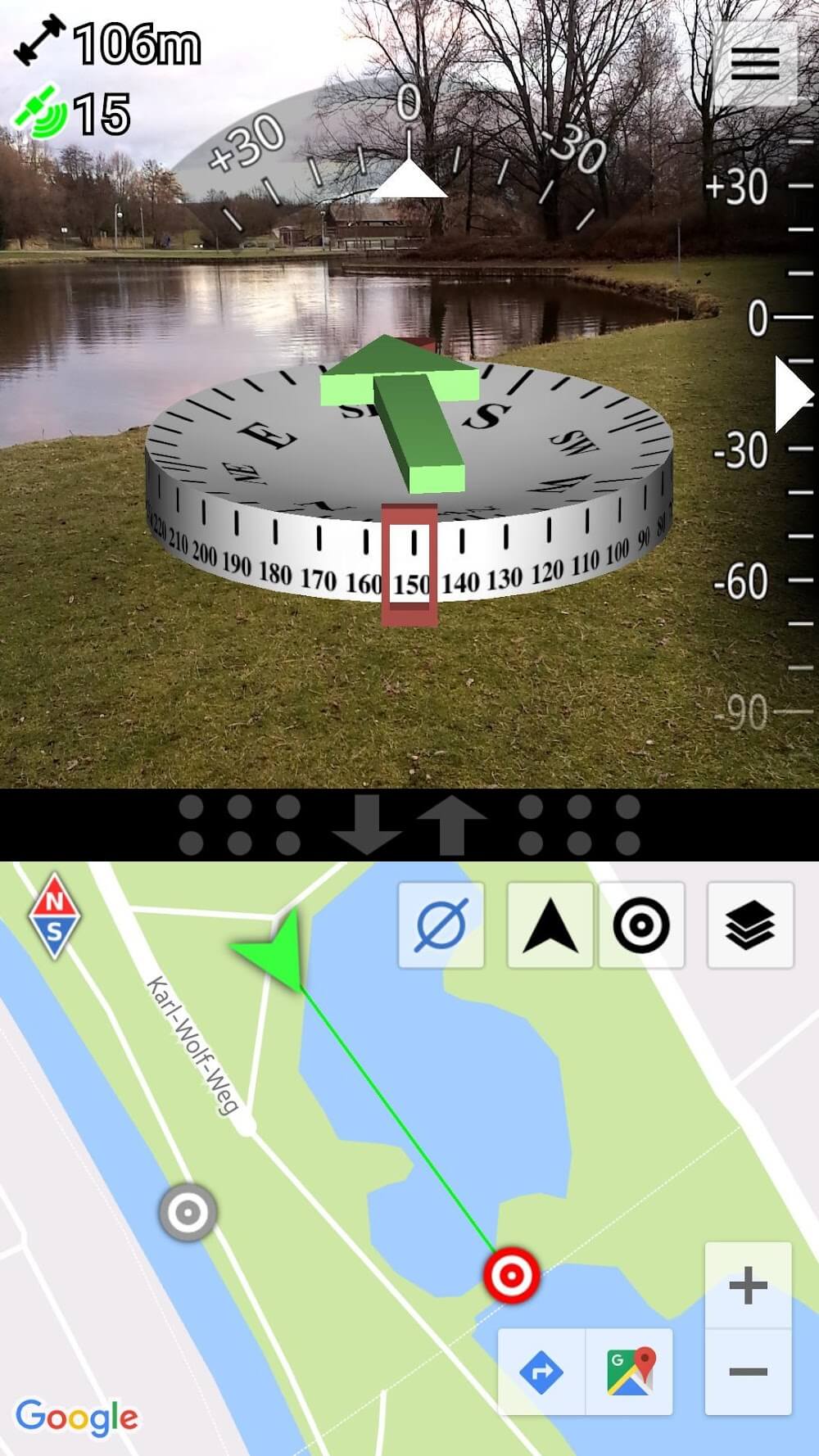This screenshot has width=819, height=1456.
Task: Tap the north-south compass icon on map
Action: coord(54,916)
